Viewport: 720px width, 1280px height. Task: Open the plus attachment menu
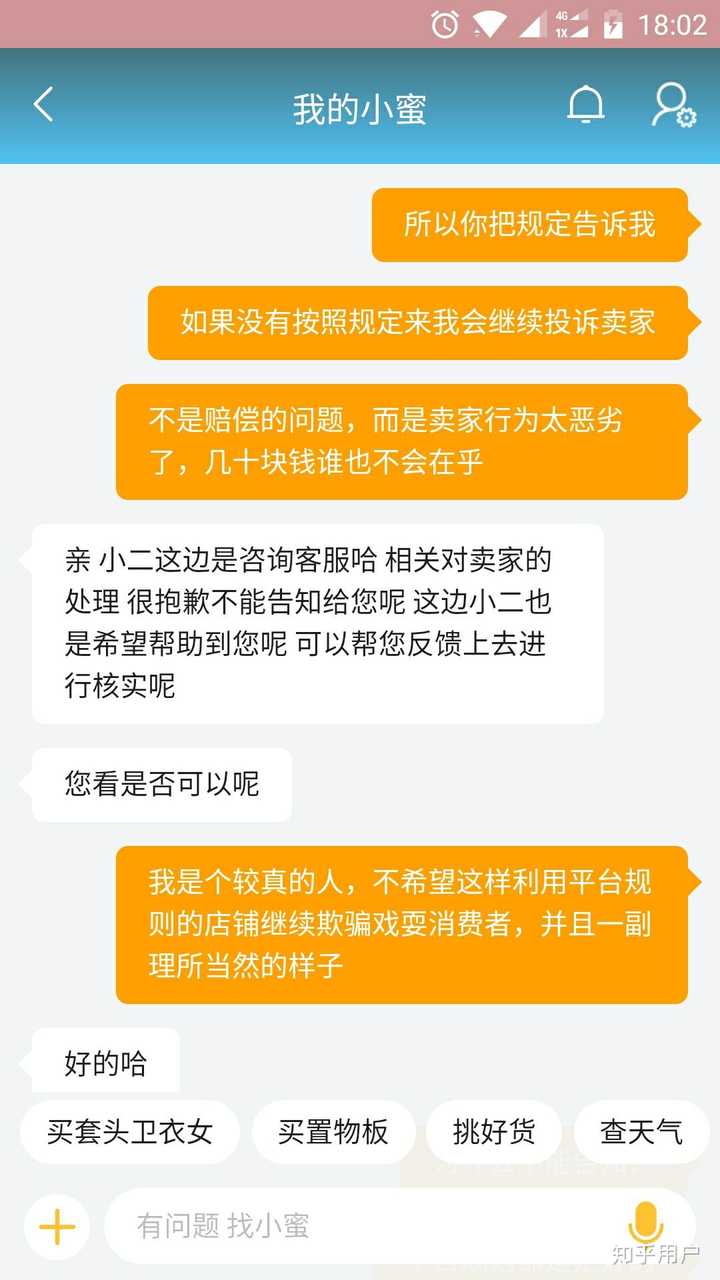click(57, 1226)
